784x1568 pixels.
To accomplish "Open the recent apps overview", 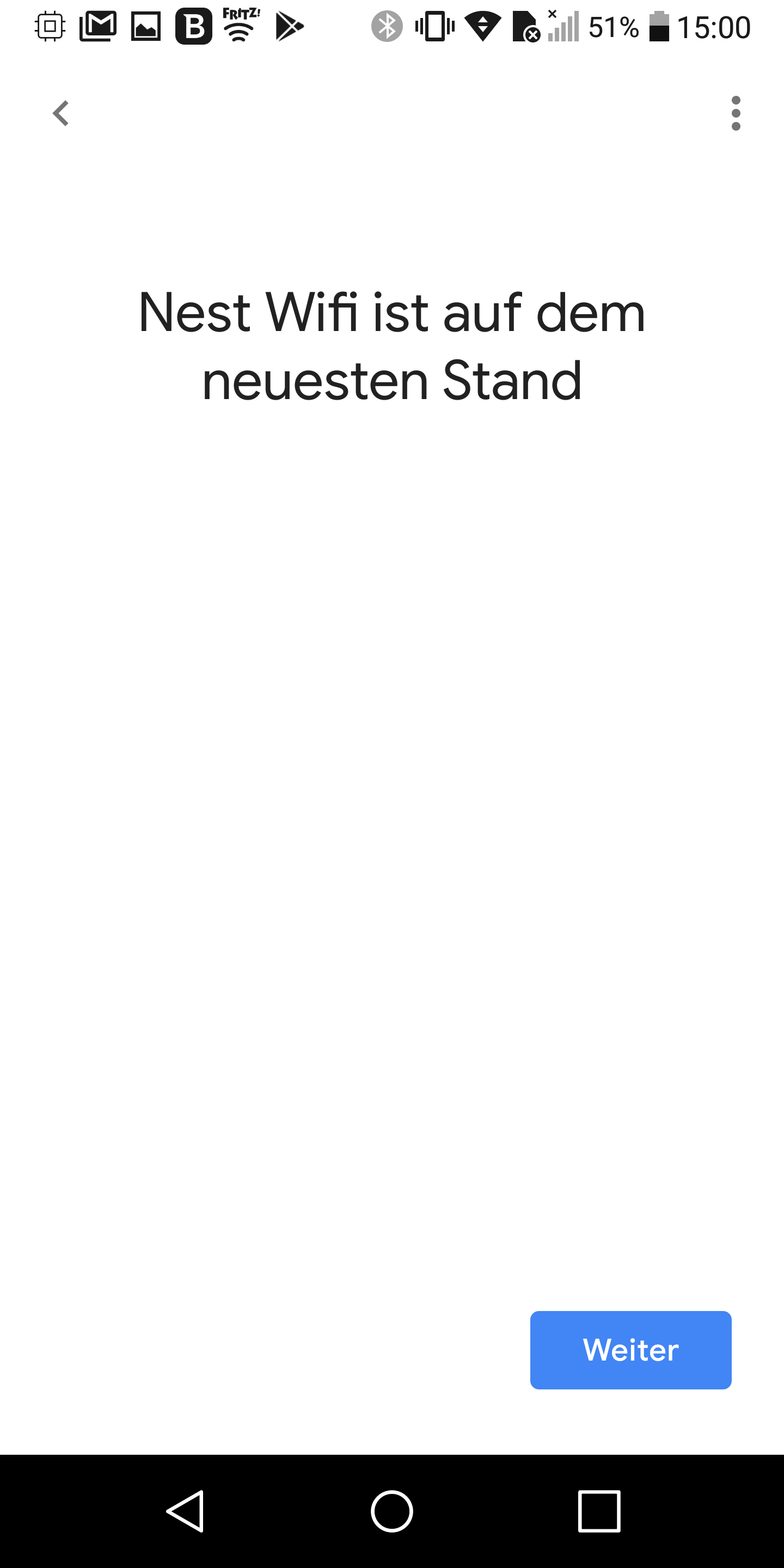I will coord(599,1511).
